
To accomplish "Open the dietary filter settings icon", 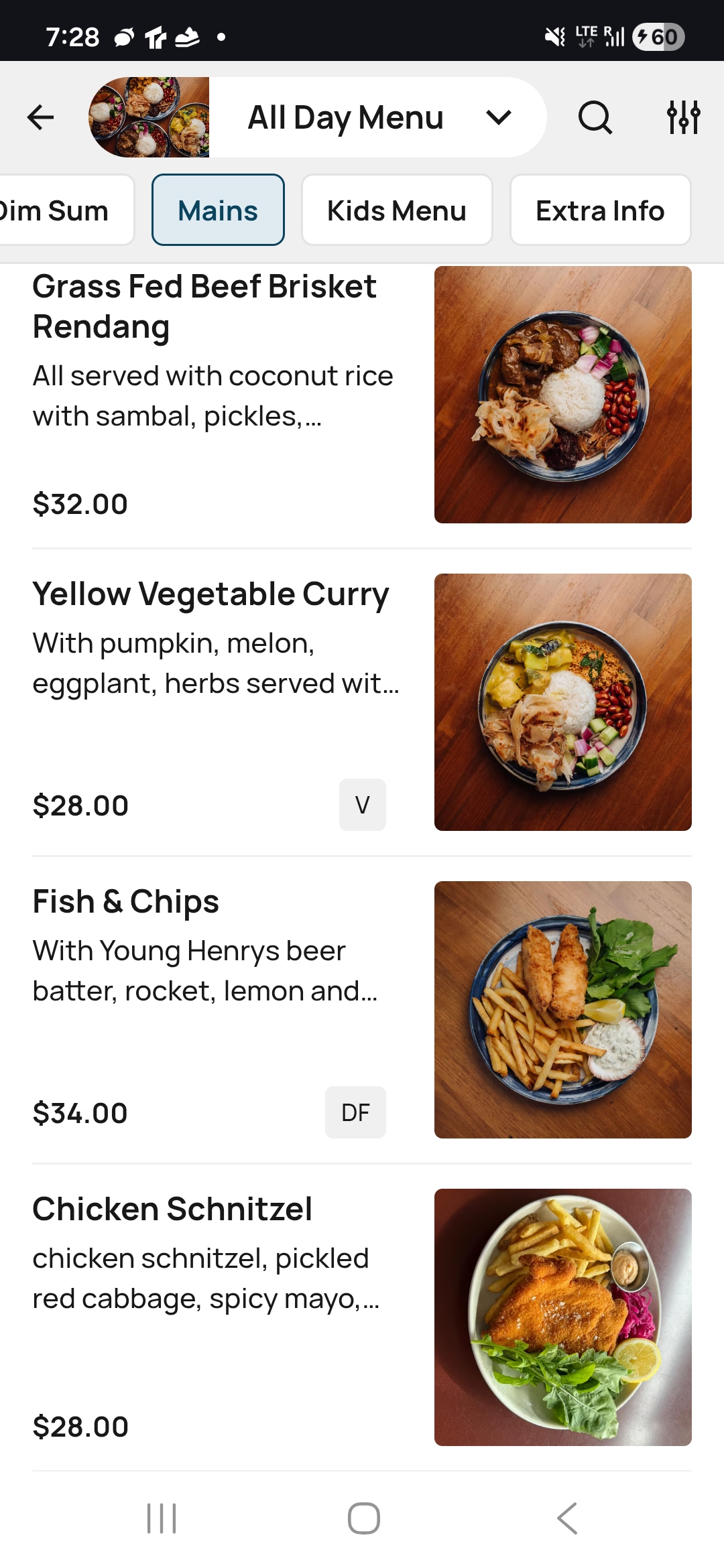I will coord(683,117).
